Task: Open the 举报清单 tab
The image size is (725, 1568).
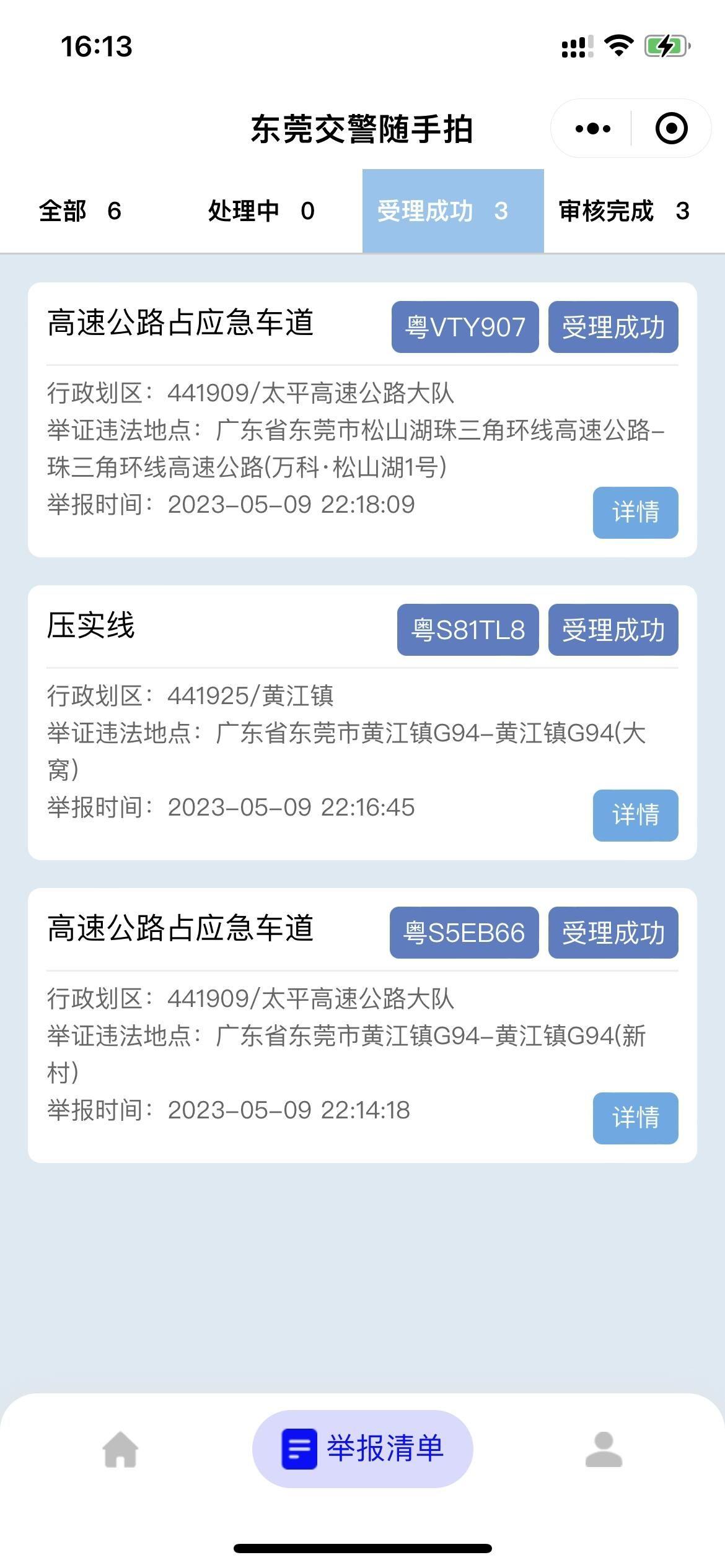Action: pos(362,1449)
